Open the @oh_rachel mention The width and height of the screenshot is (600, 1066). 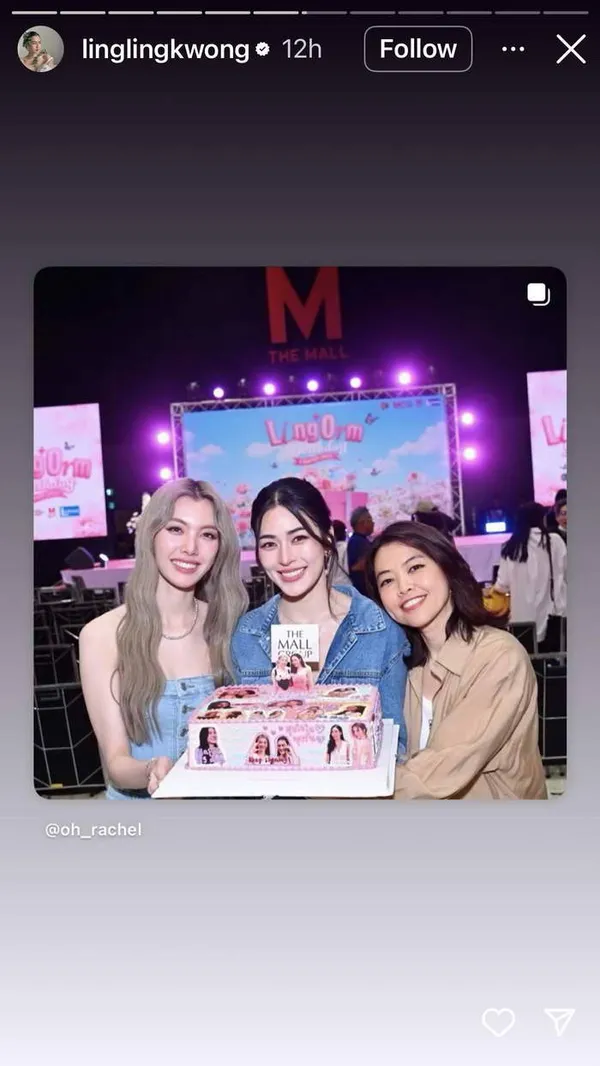tap(93, 830)
